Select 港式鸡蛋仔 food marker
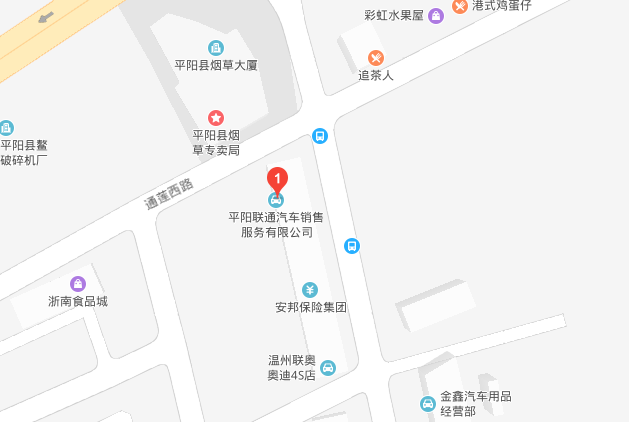The image size is (629, 422). [459, 6]
